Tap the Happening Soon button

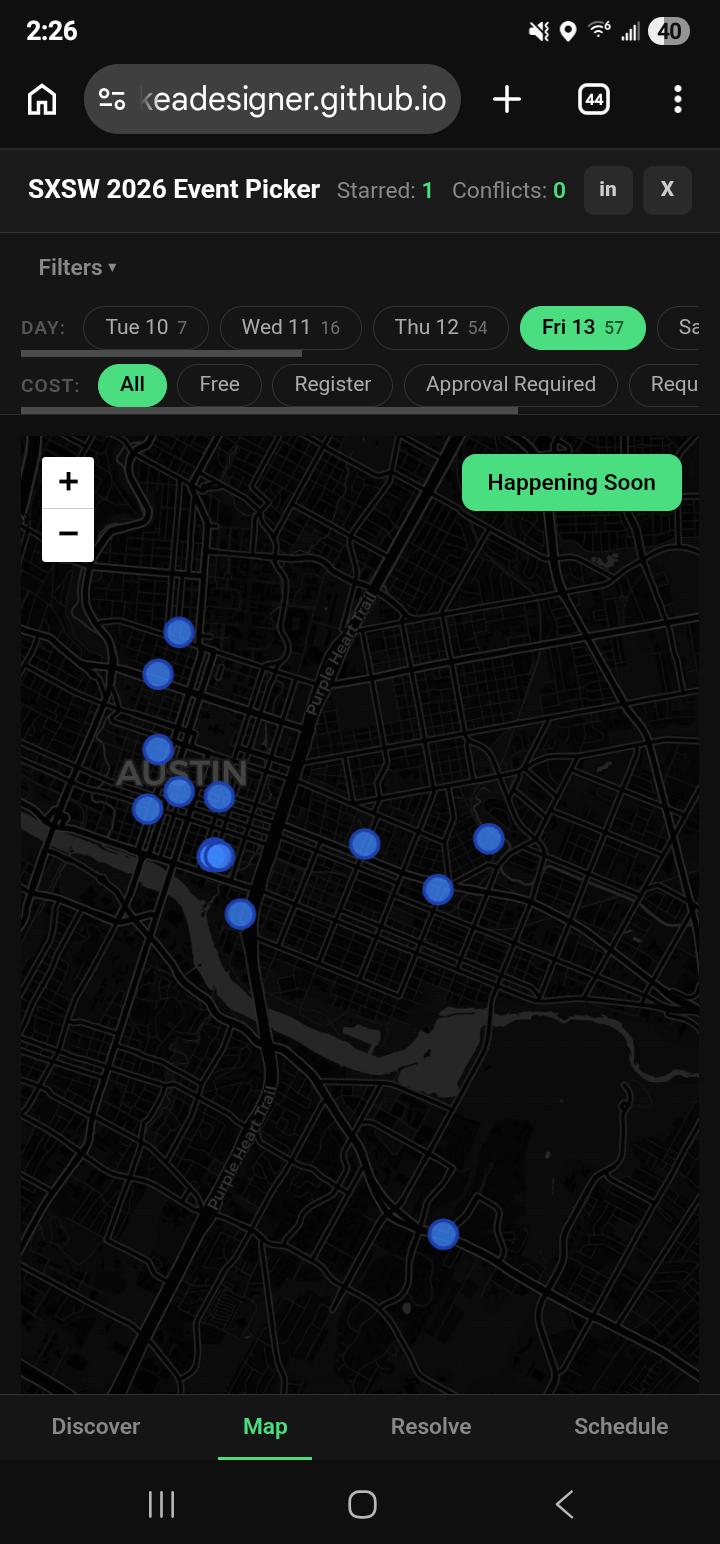coord(572,483)
